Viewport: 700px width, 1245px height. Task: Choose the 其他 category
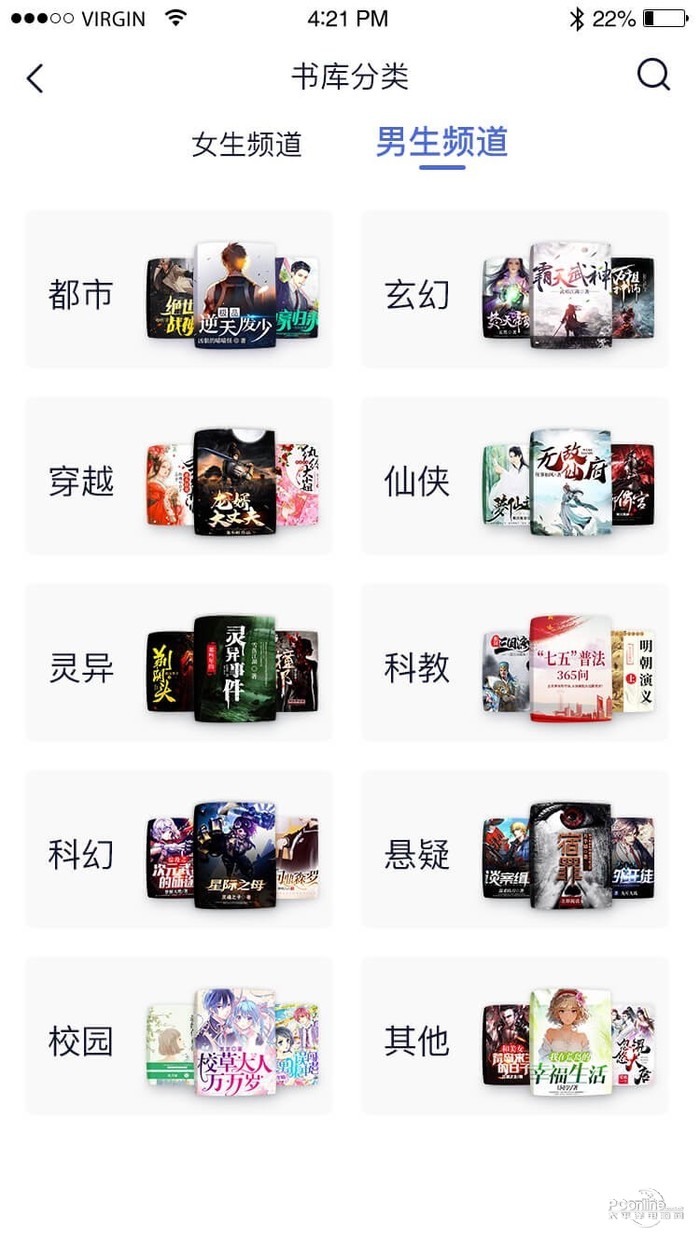(x=515, y=1037)
